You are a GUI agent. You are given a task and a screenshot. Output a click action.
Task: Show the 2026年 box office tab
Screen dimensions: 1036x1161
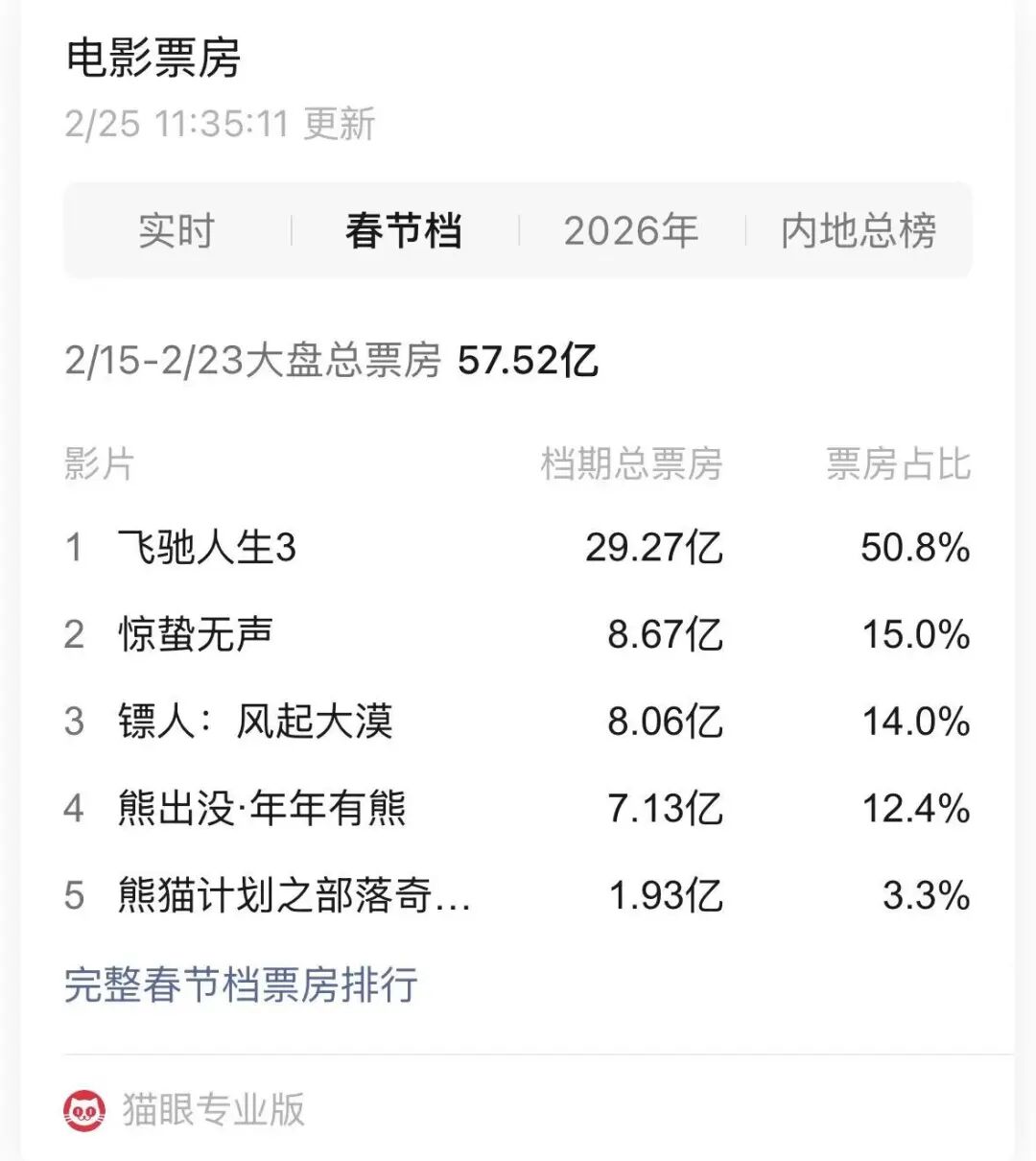(x=630, y=231)
